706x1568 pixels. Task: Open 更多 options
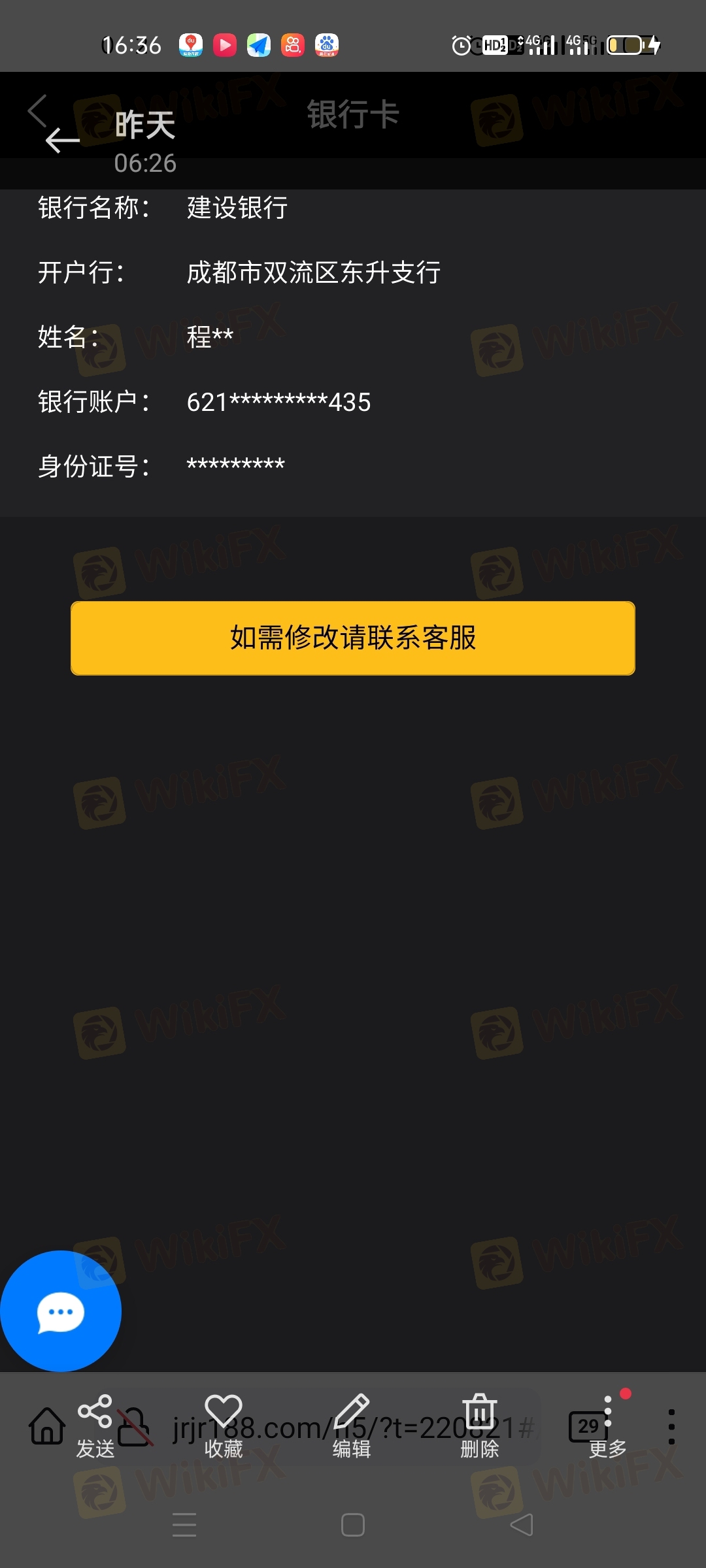pyautogui.click(x=608, y=1427)
